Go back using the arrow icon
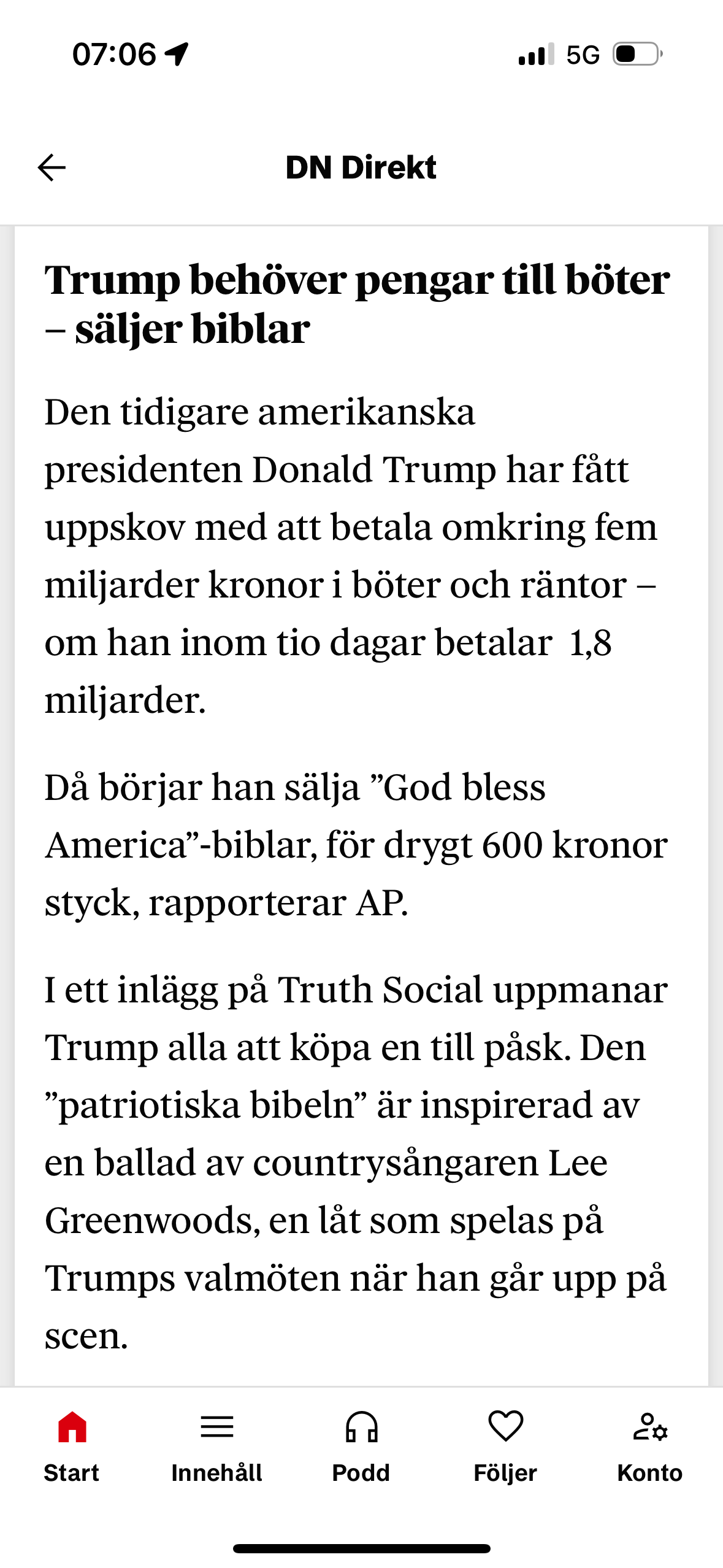The width and height of the screenshot is (723, 1568). point(52,167)
